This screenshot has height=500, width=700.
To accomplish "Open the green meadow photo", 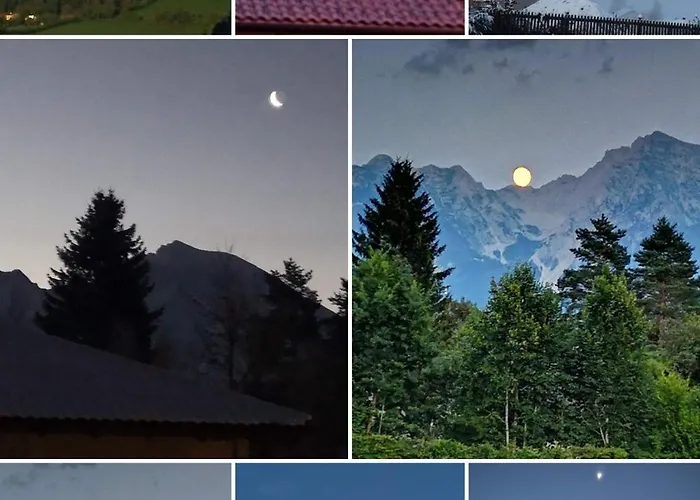I will (x=115, y=16).
